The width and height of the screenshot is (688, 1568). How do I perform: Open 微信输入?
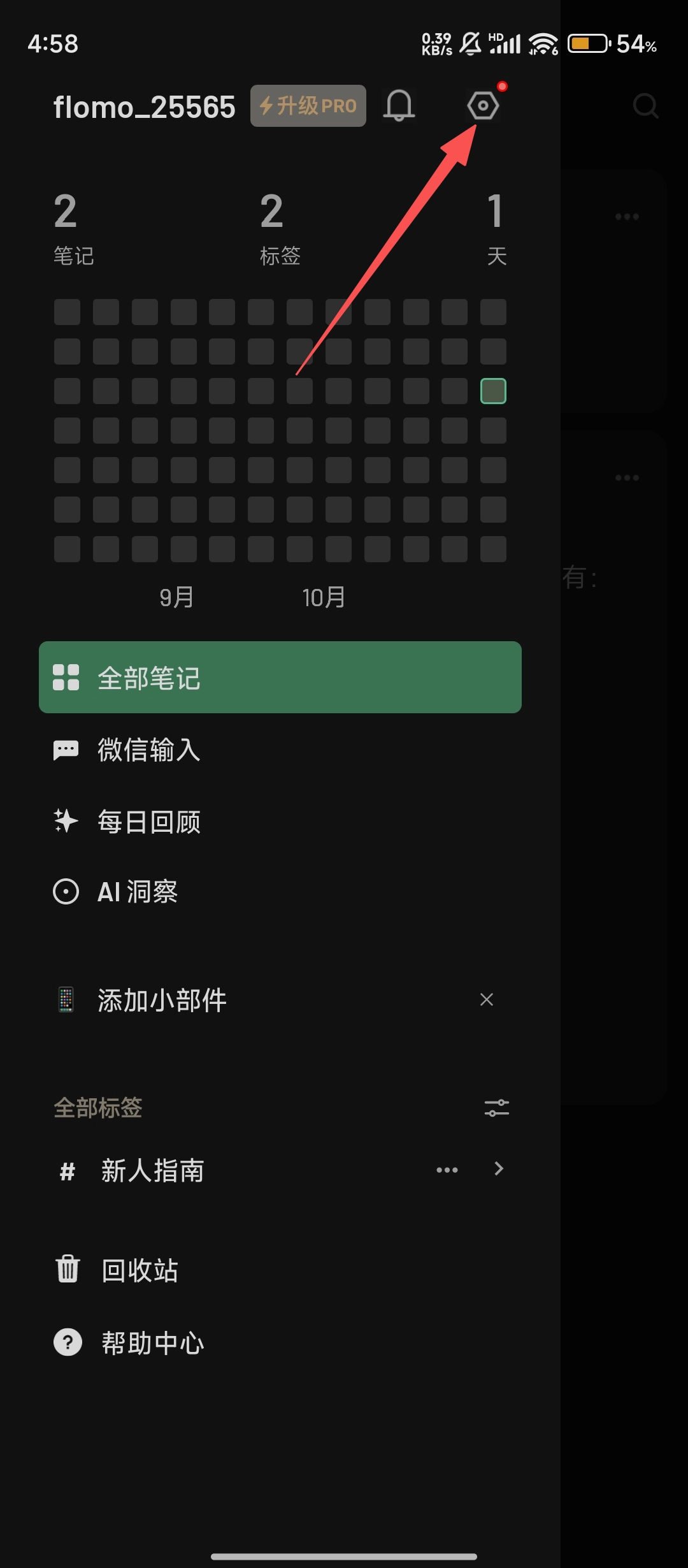(149, 750)
